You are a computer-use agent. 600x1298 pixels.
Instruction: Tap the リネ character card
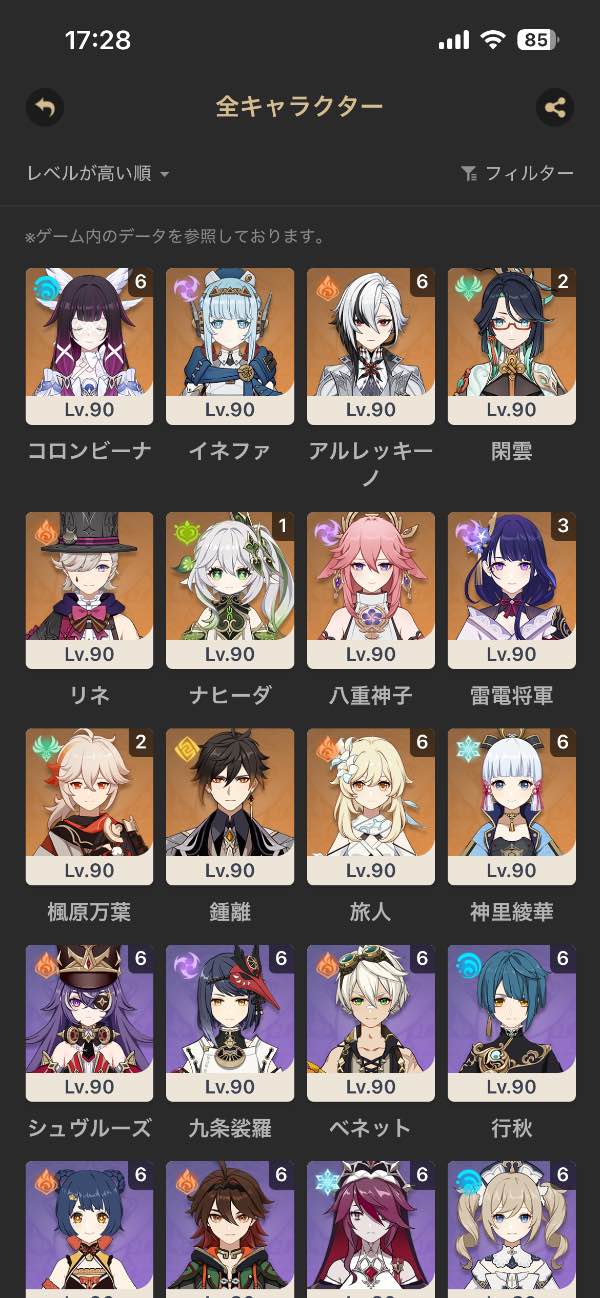point(90,590)
